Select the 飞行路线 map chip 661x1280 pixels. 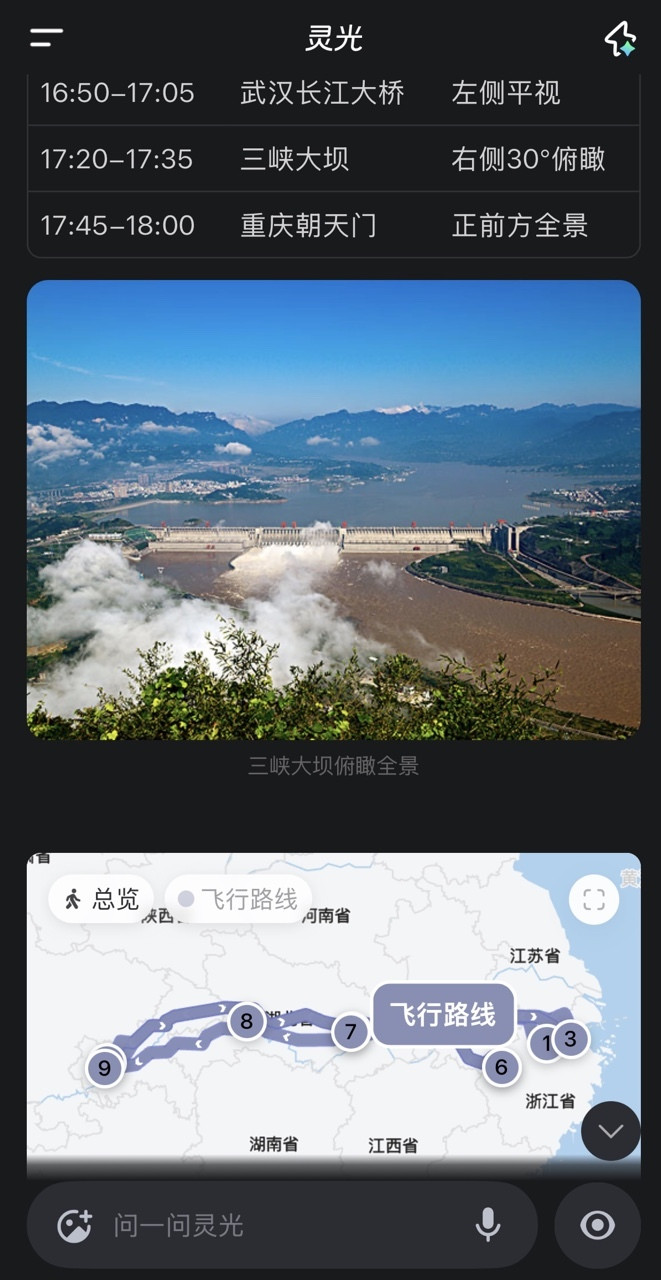tap(239, 899)
